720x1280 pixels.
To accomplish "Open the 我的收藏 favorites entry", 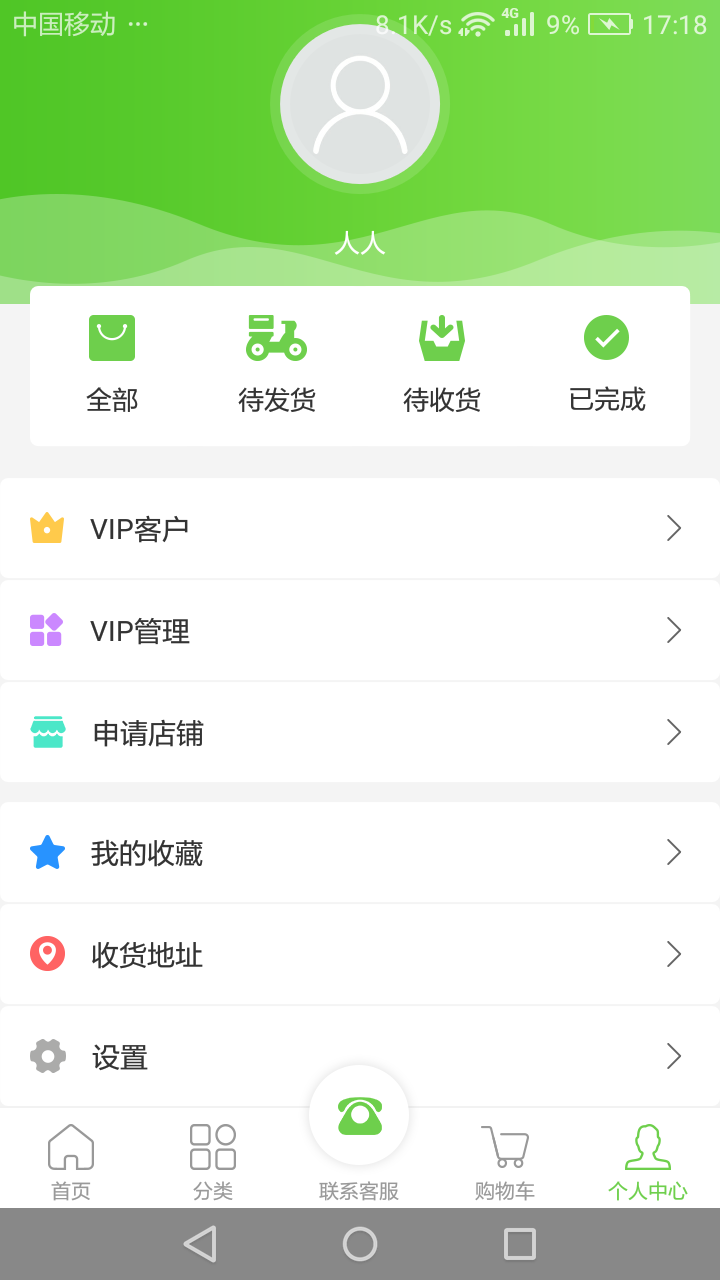I will (x=360, y=852).
